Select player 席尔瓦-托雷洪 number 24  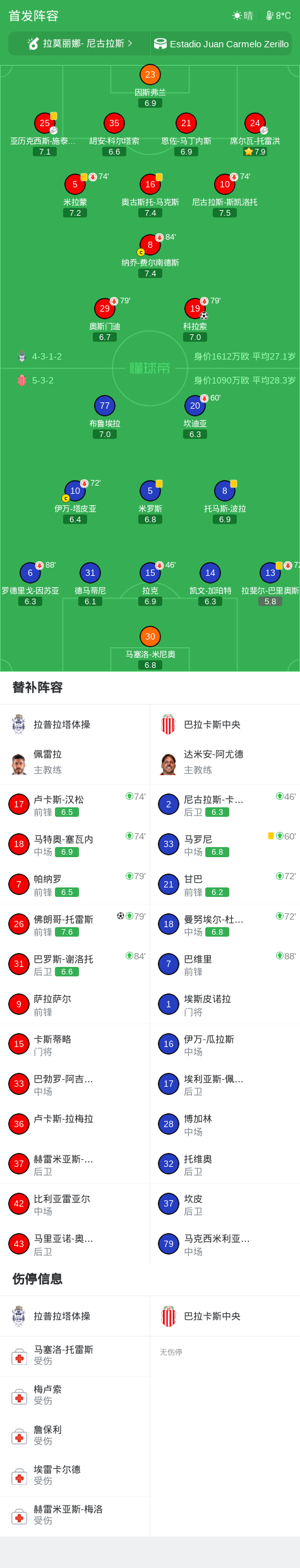(x=255, y=135)
